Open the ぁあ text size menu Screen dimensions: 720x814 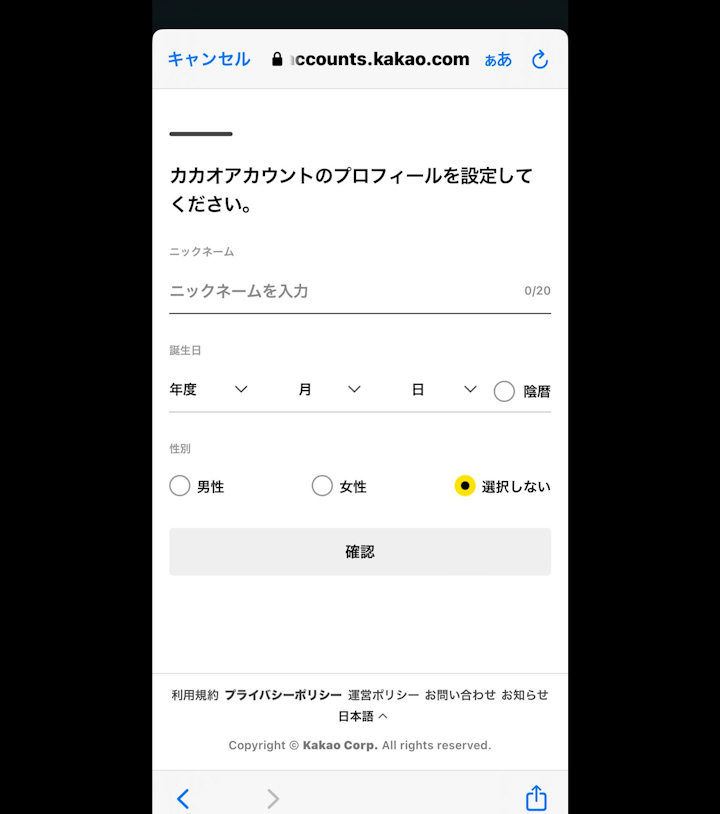tap(498, 59)
